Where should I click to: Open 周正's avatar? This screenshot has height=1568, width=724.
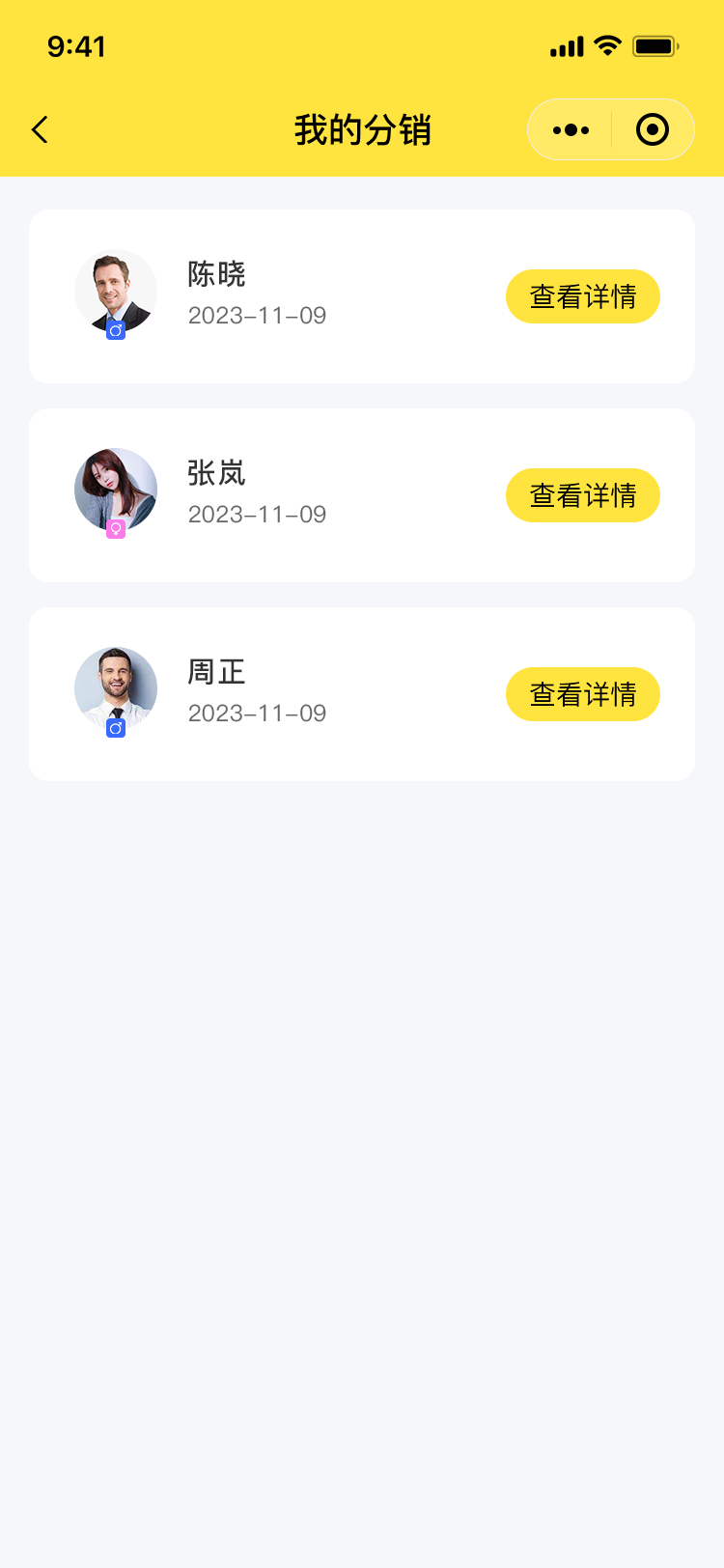(116, 688)
